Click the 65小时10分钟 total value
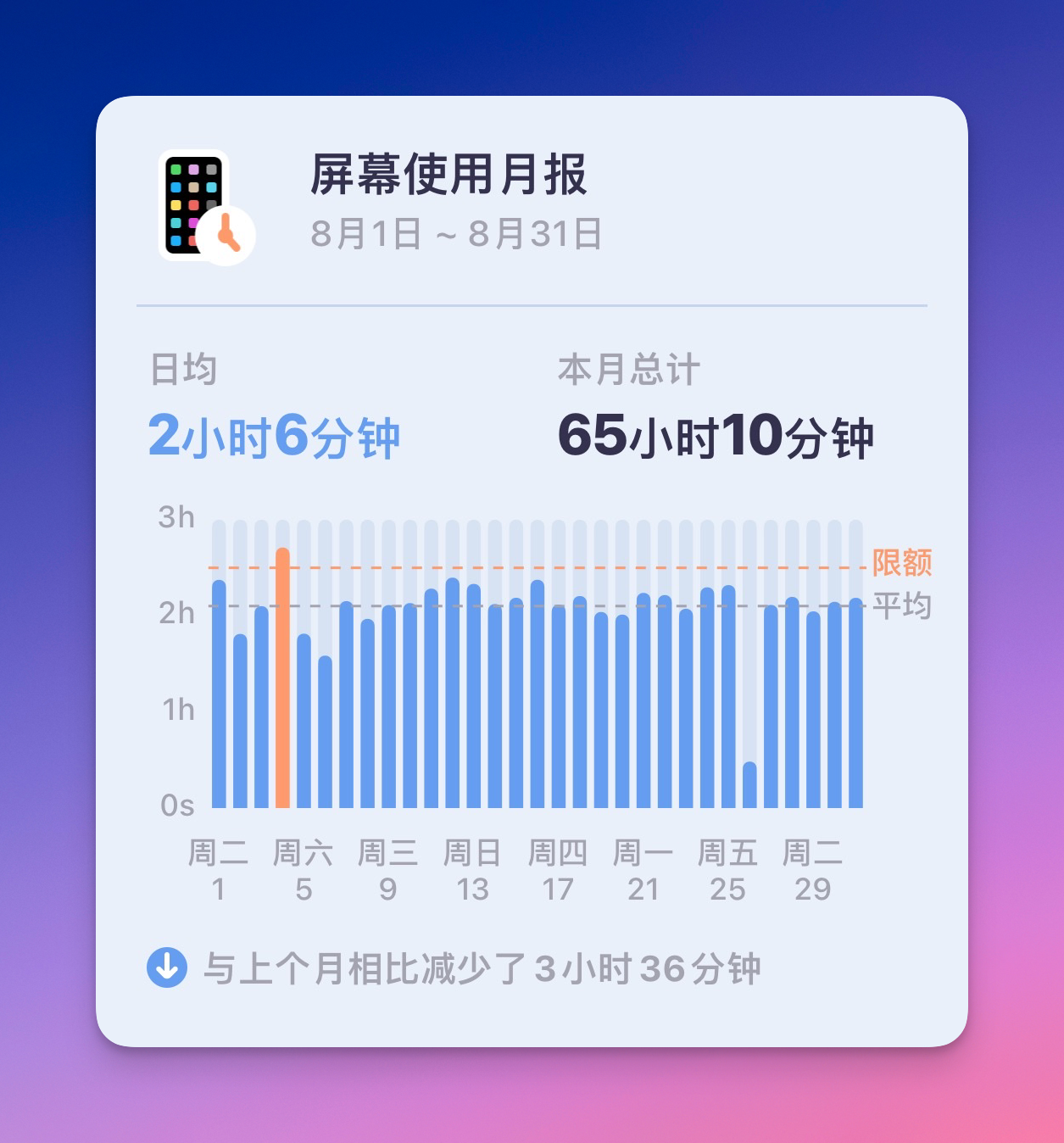The width and height of the screenshot is (1064, 1143). pyautogui.click(x=716, y=435)
